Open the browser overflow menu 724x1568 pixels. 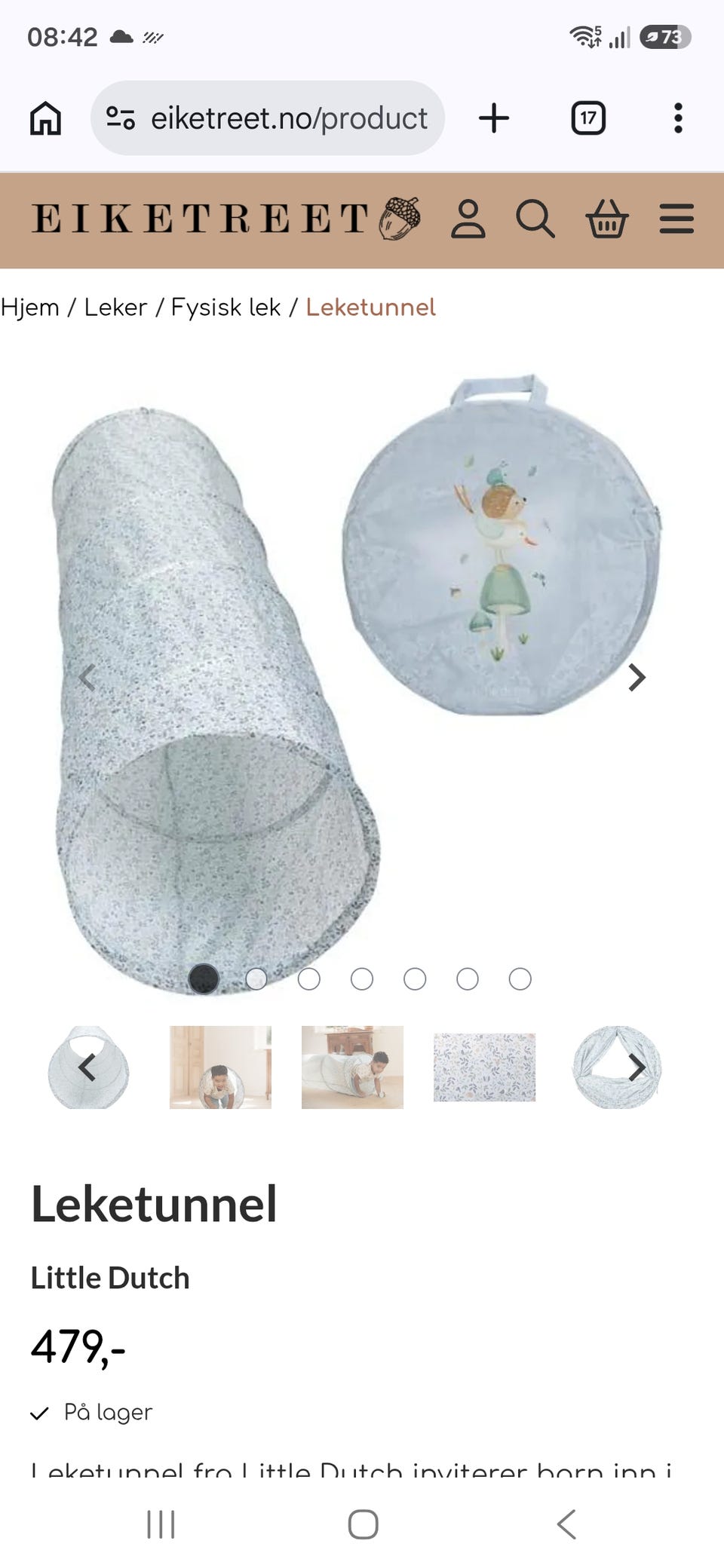coord(678,118)
